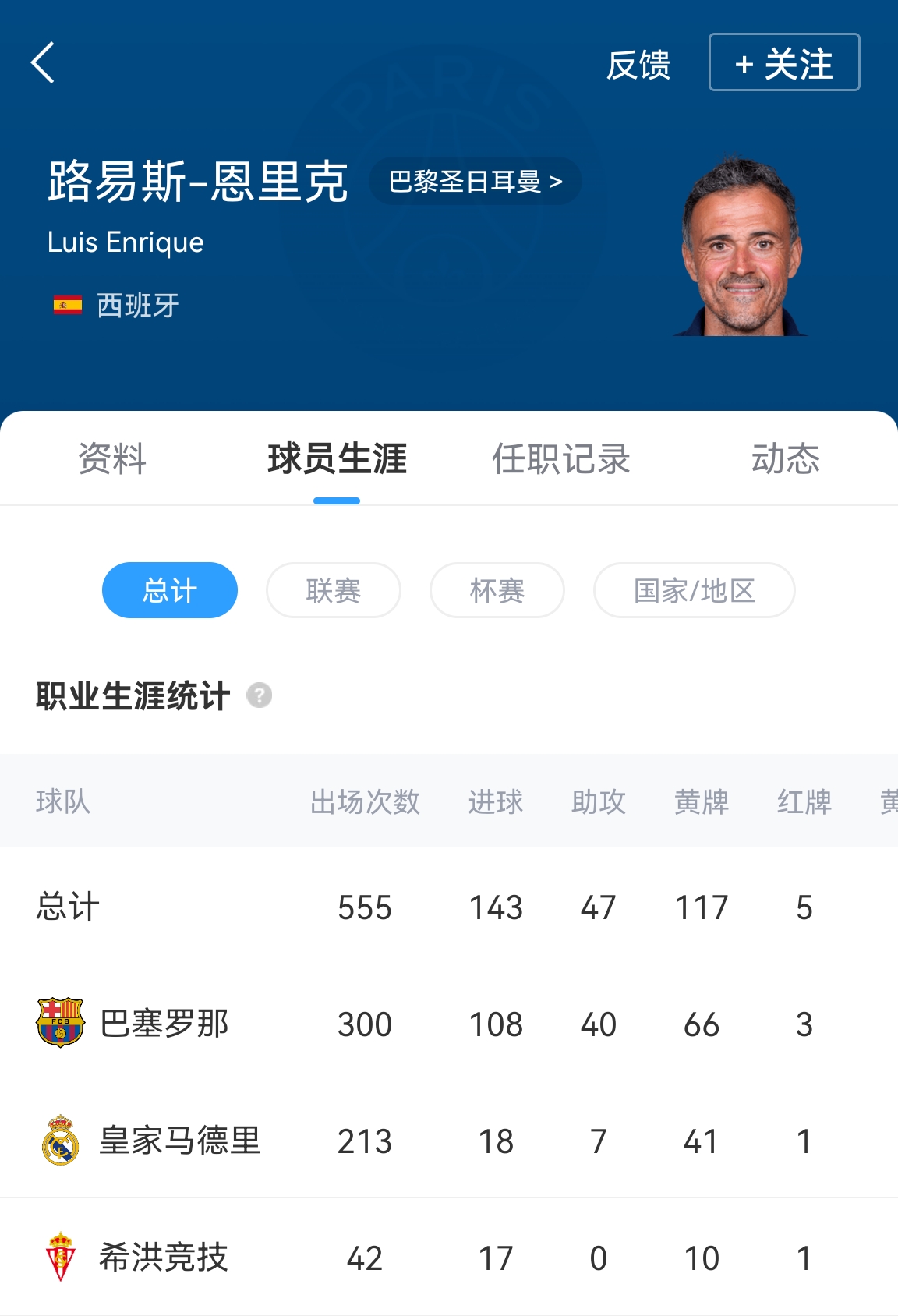Filter stats by 联赛

pos(333,590)
